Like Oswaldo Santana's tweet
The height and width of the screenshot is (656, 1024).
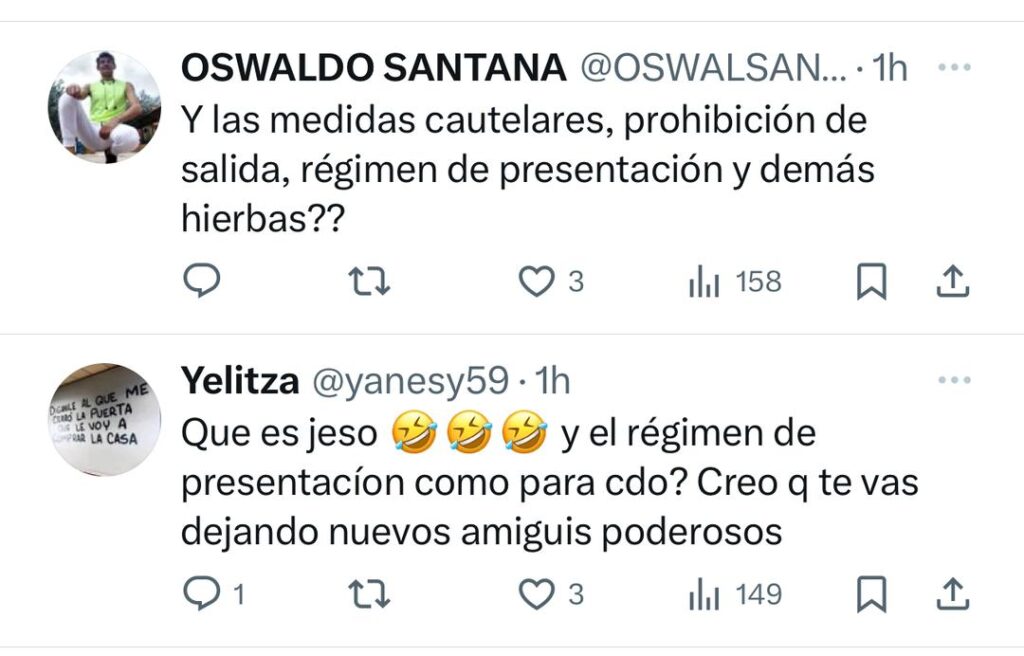click(537, 283)
